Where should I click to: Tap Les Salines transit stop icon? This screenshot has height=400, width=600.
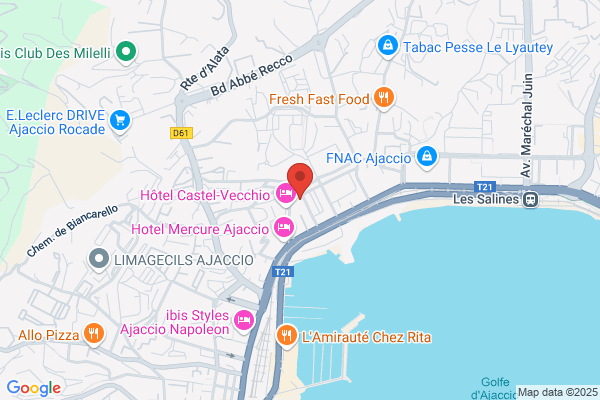coord(531,199)
